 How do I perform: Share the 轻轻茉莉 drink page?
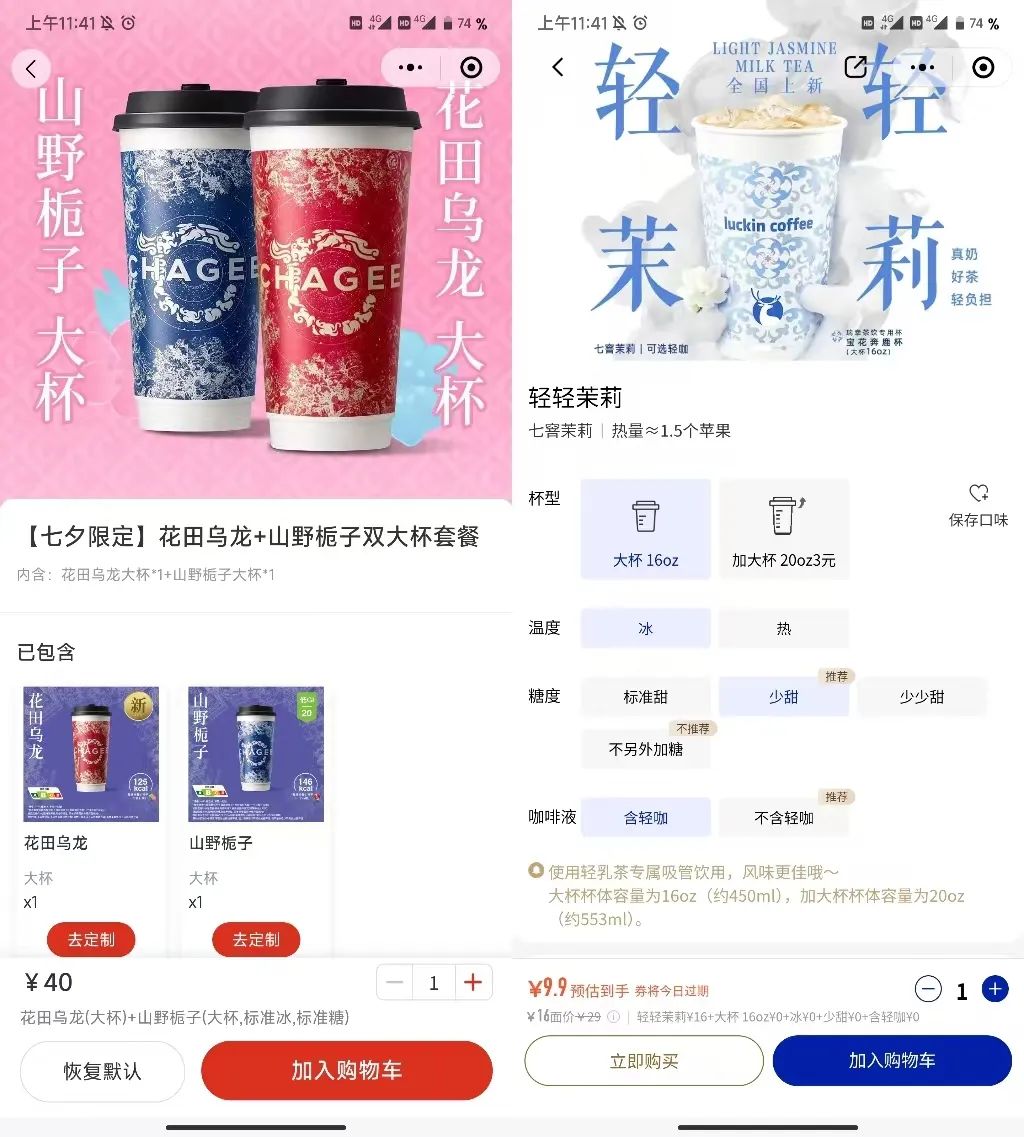tap(856, 67)
